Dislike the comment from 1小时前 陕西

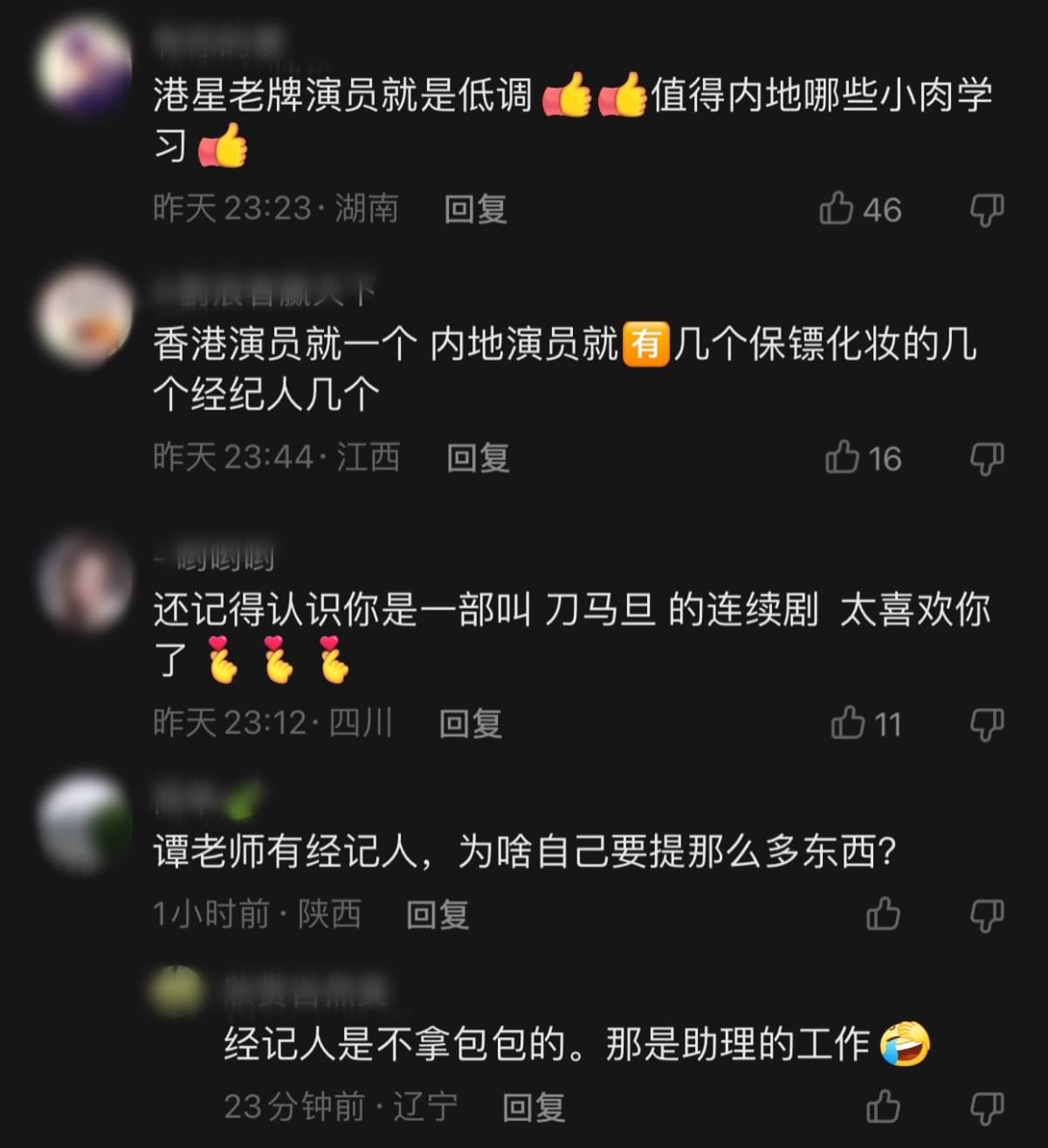click(987, 914)
